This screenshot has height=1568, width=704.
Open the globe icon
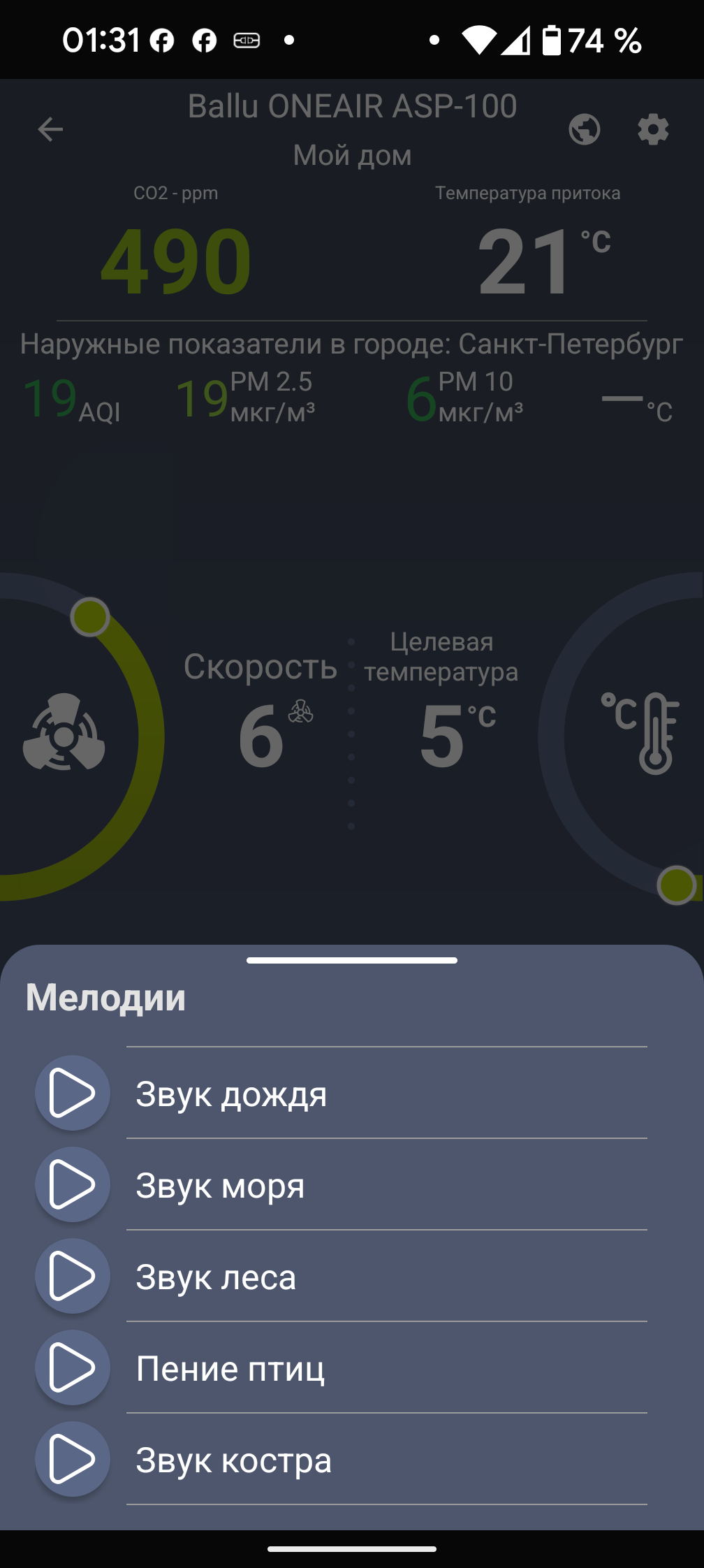585,129
